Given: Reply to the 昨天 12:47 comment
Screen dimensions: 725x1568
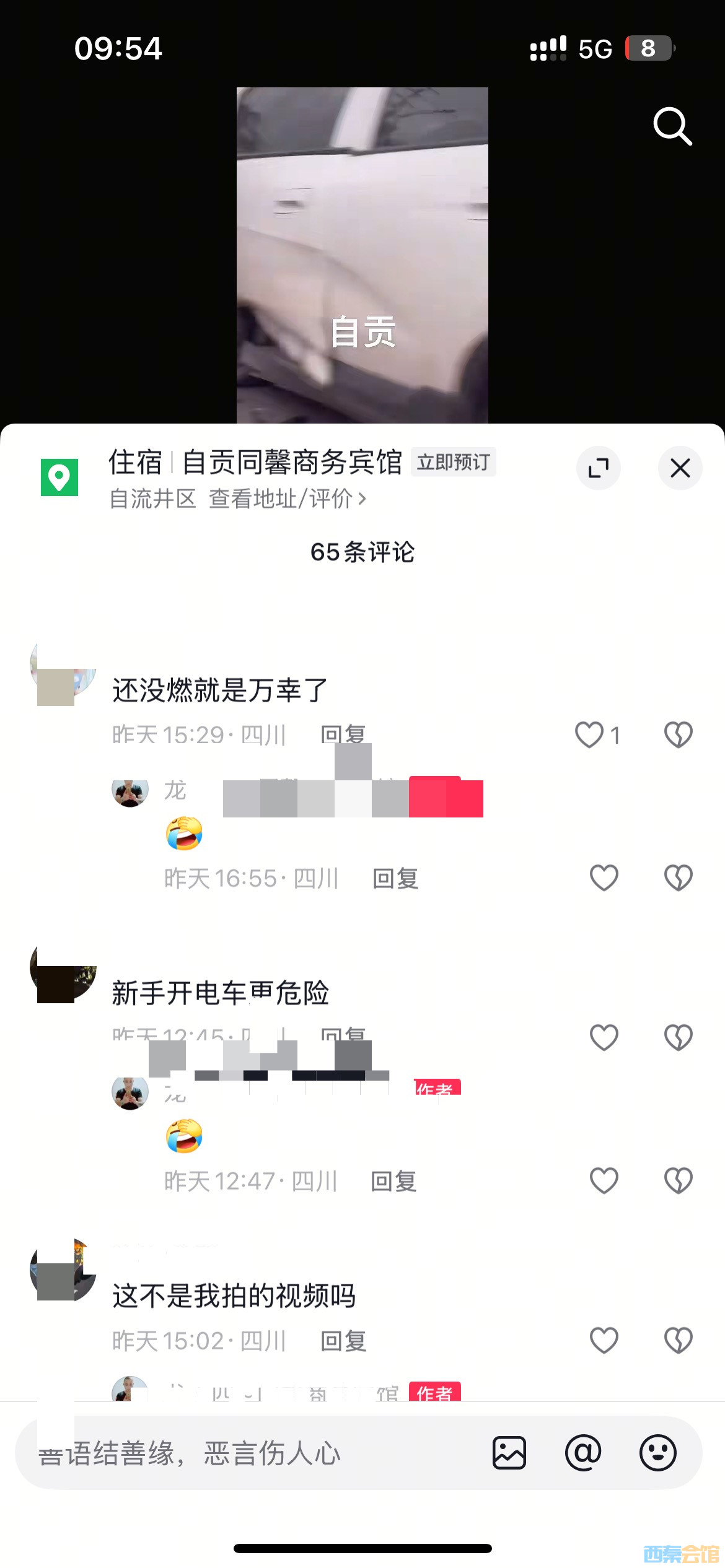Looking at the screenshot, I should click(x=393, y=1181).
